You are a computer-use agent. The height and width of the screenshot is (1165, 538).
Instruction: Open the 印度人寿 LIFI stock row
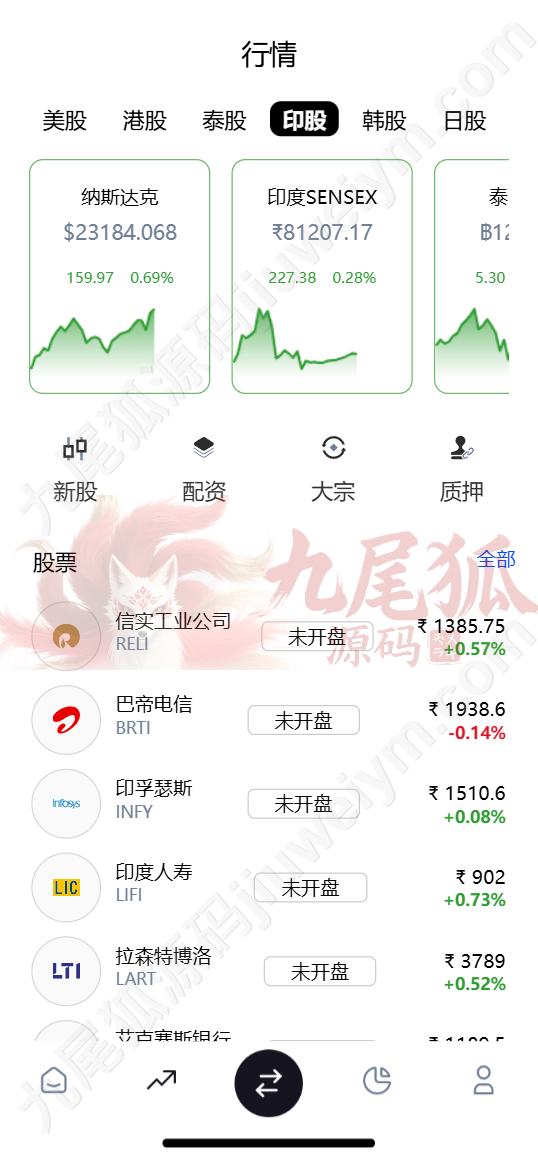pos(269,888)
